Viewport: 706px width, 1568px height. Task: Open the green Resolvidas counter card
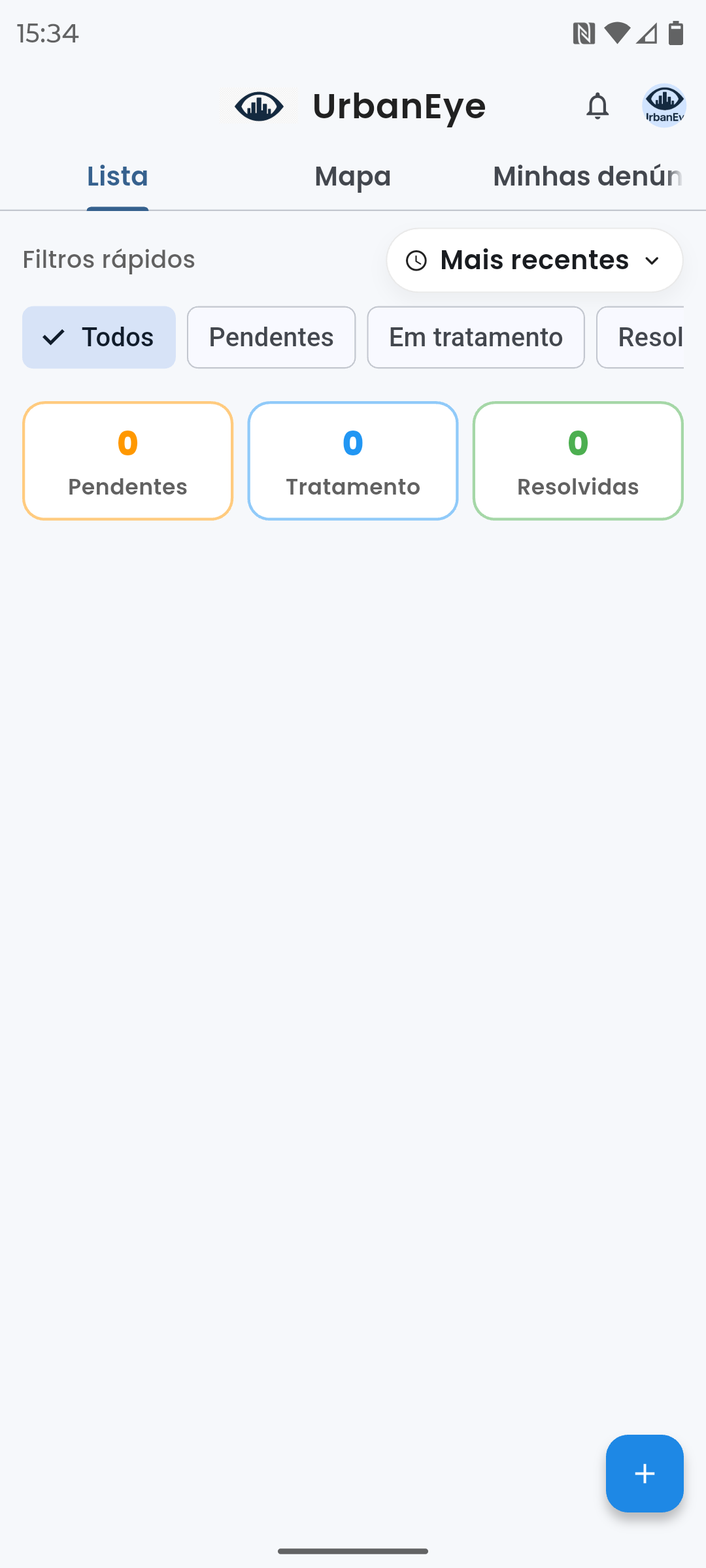[578, 461]
